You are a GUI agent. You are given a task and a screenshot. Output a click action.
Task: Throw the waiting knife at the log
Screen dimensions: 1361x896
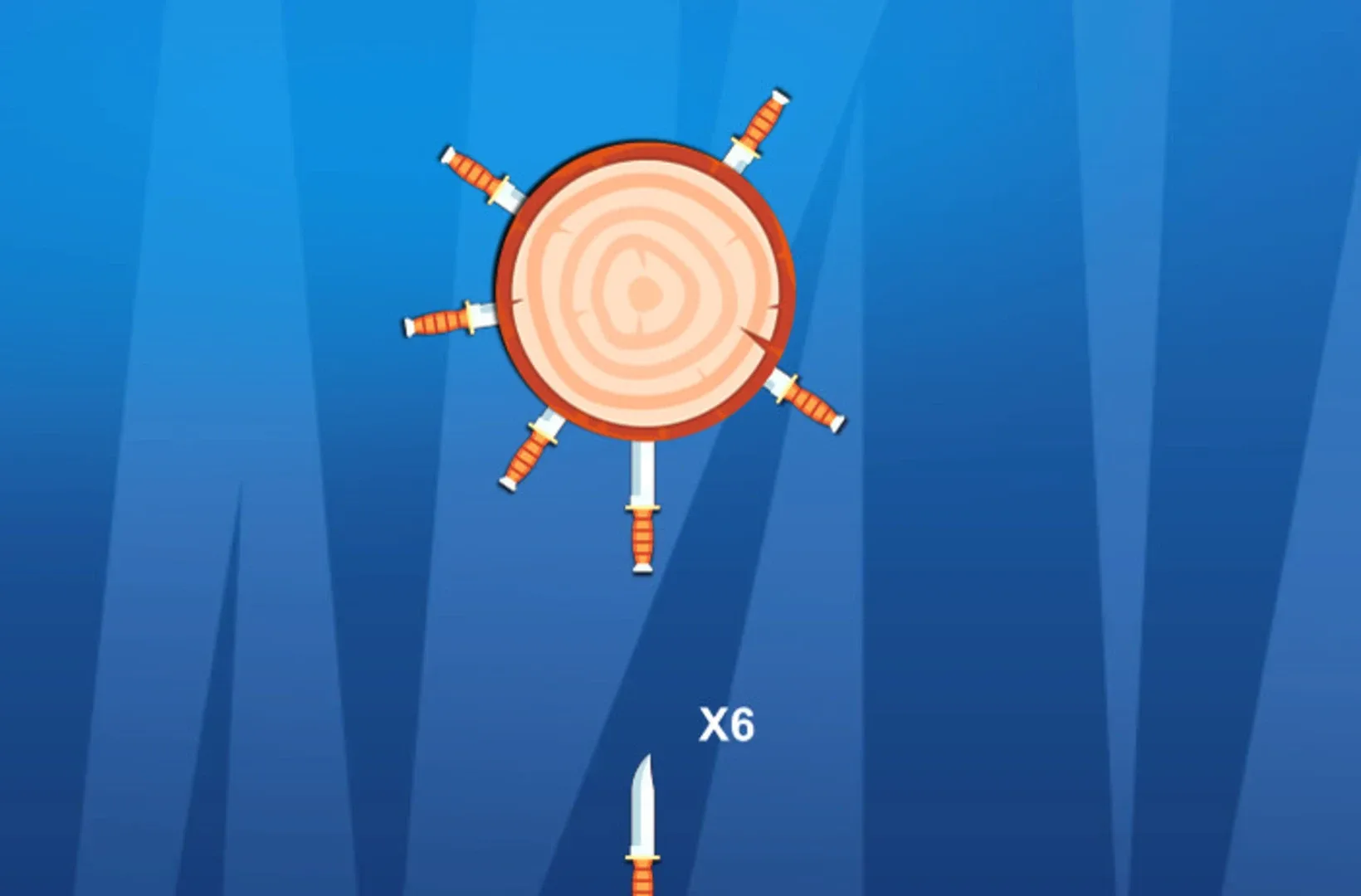643,821
